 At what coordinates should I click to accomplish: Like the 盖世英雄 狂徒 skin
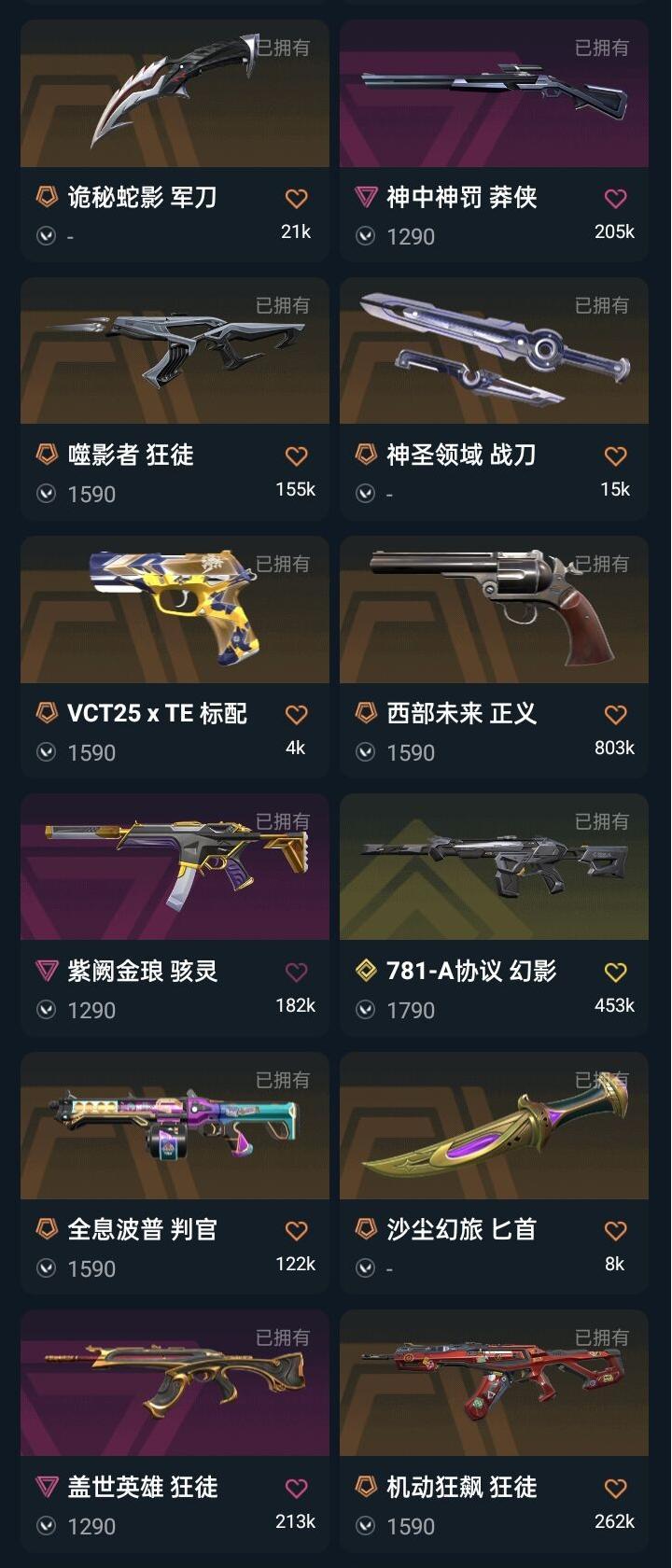[296, 1488]
